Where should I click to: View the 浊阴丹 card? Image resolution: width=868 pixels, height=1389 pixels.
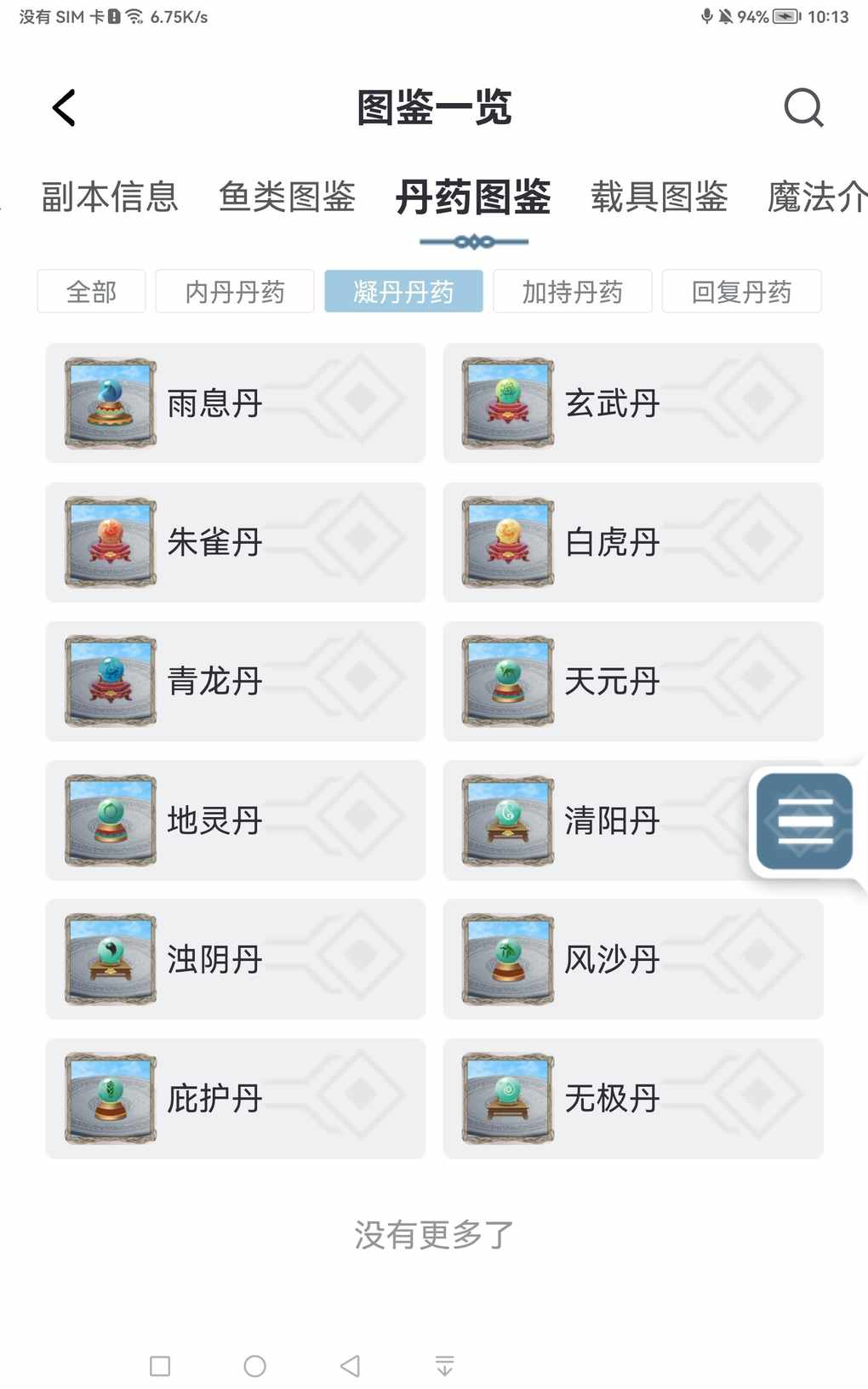click(235, 959)
